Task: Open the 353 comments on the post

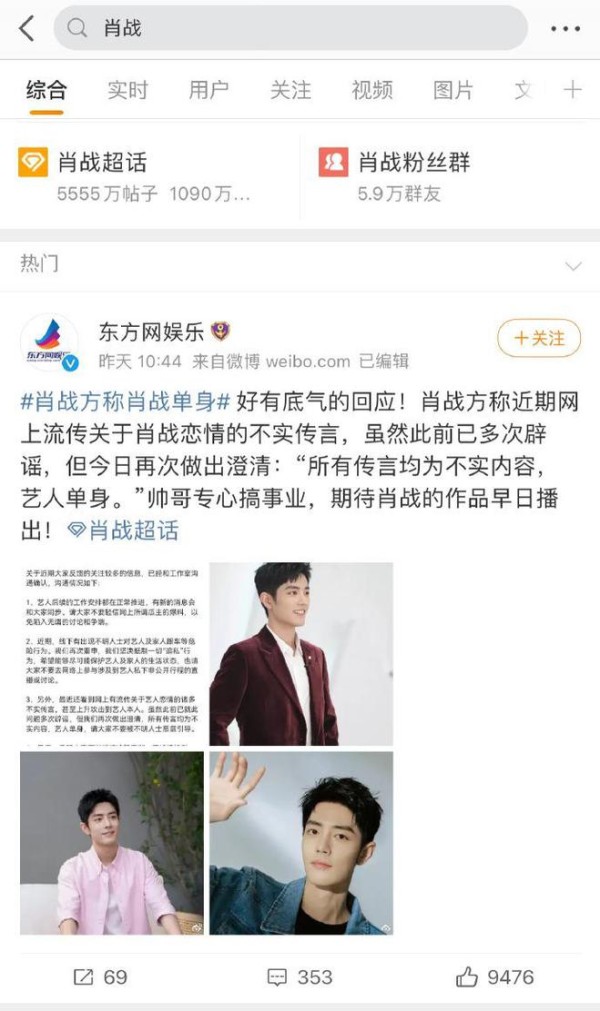Action: tap(300, 977)
